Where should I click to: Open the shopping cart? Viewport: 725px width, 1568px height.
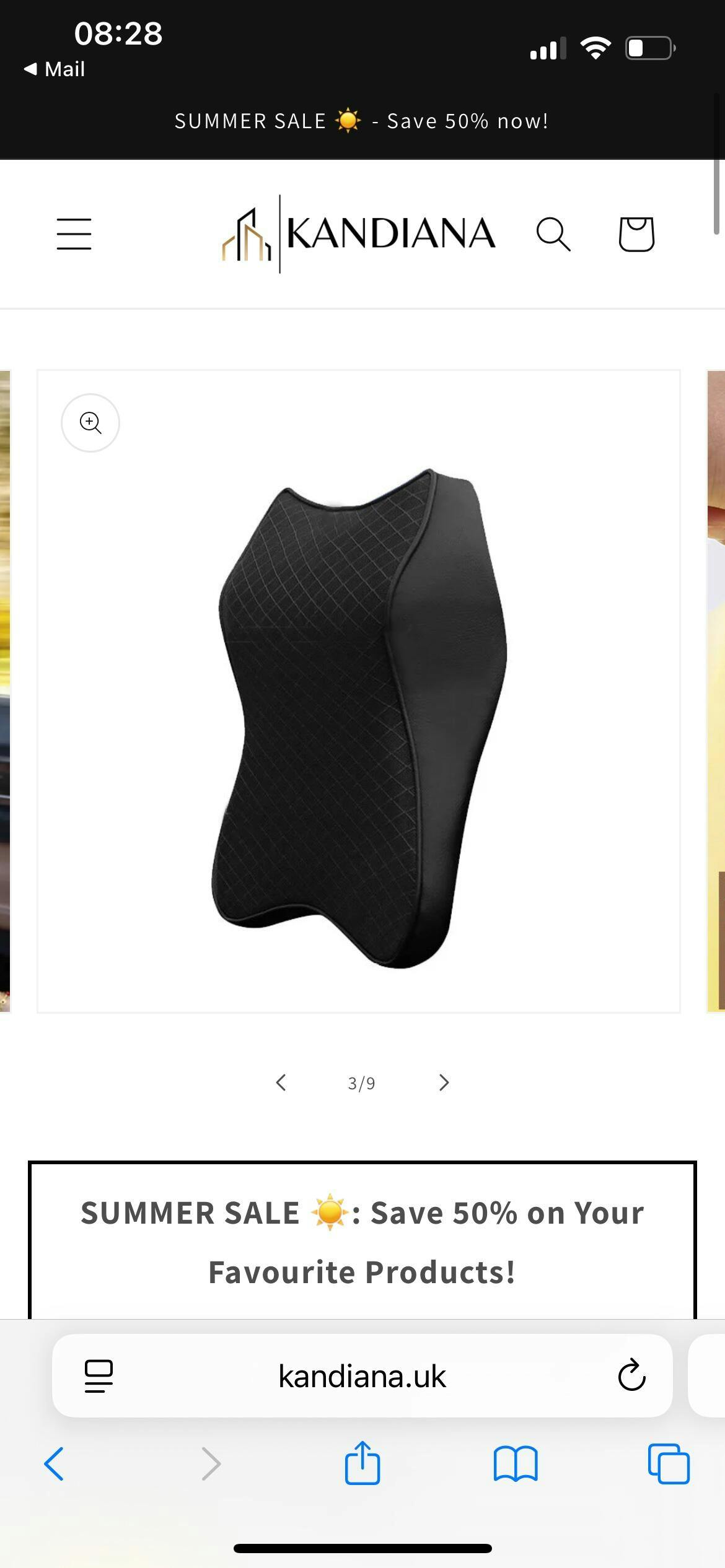(636, 234)
